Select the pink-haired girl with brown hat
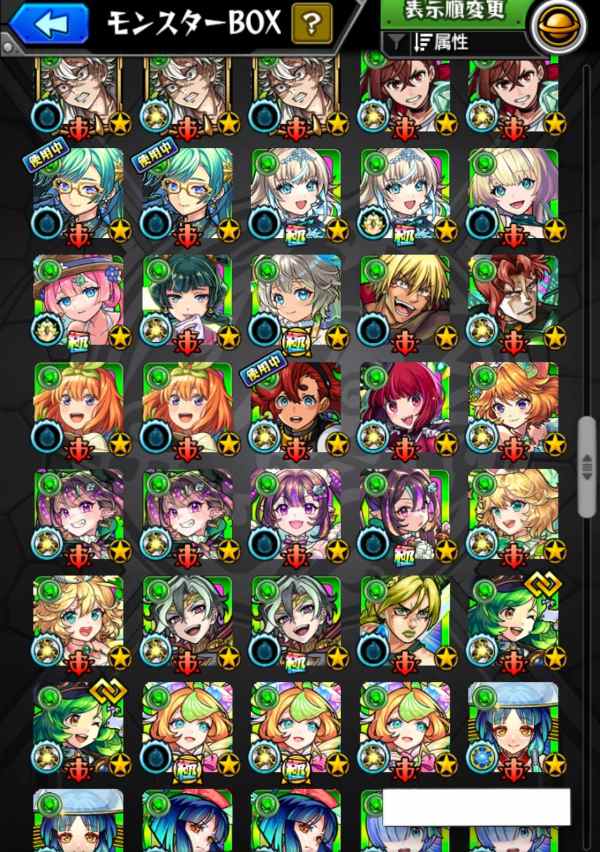 pos(78,302)
